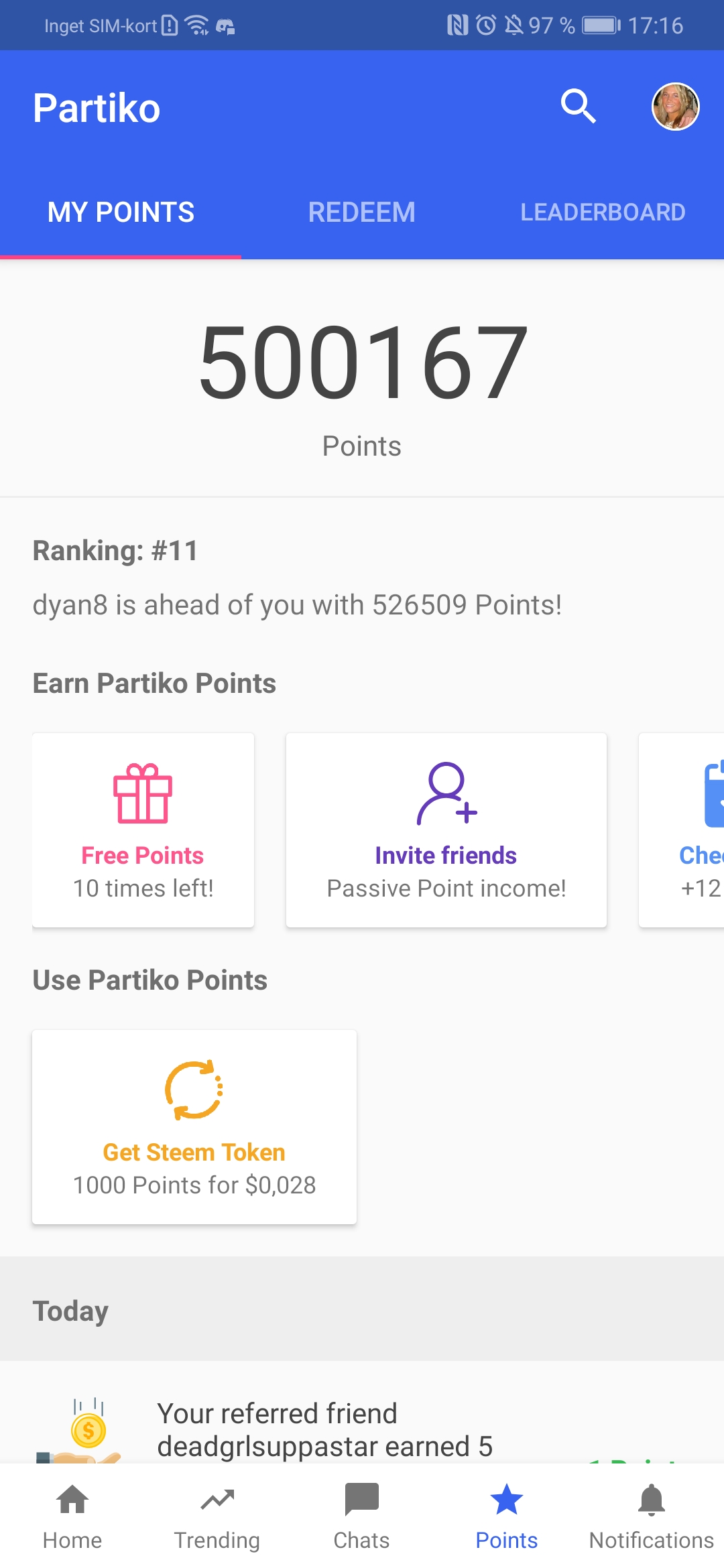Open the Get Steem Token card
Viewport: 724px width, 1568px height.
coord(194,1127)
